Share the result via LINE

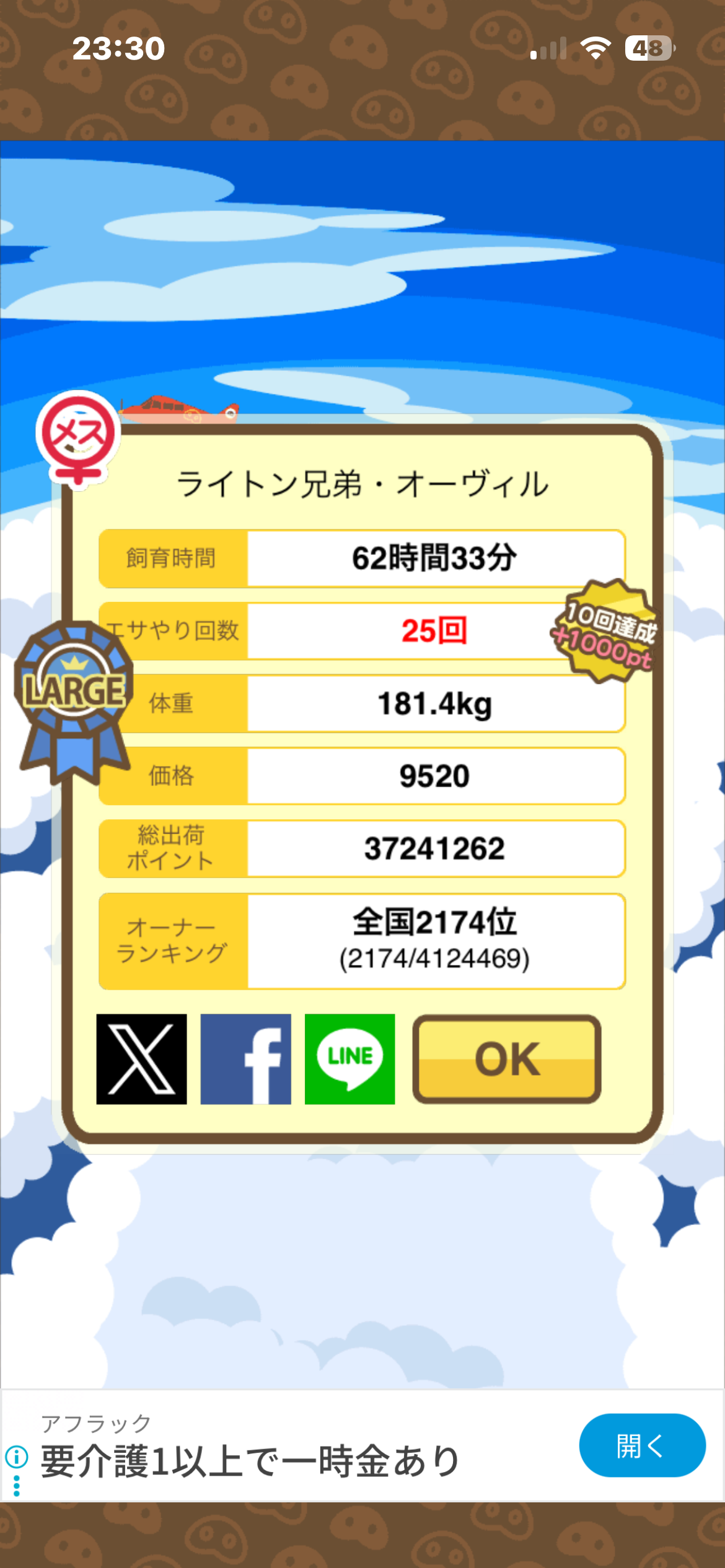[349, 1058]
